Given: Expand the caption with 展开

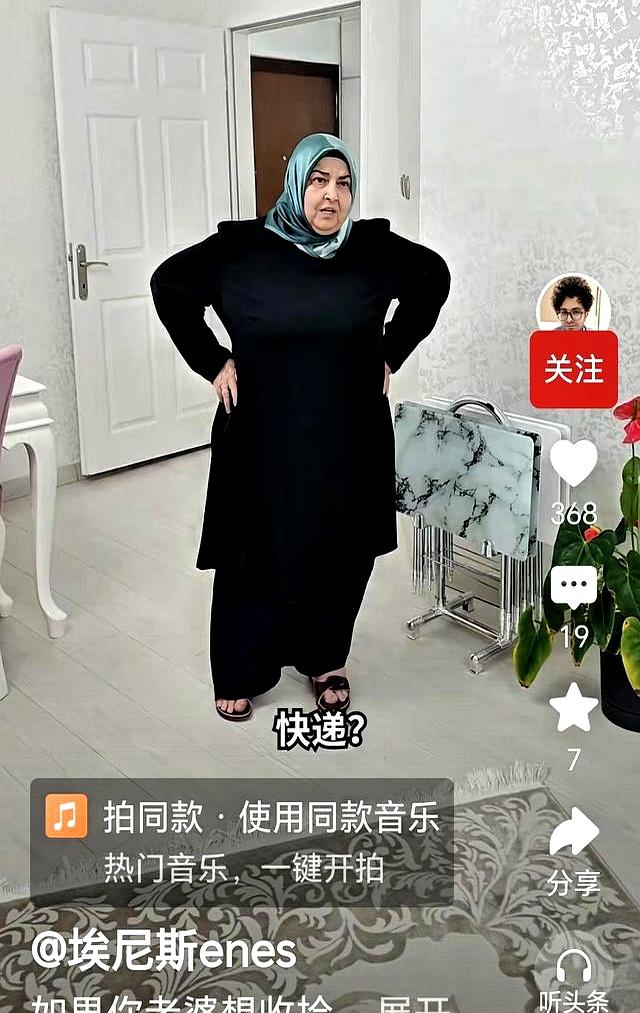Looking at the screenshot, I should tap(413, 1005).
